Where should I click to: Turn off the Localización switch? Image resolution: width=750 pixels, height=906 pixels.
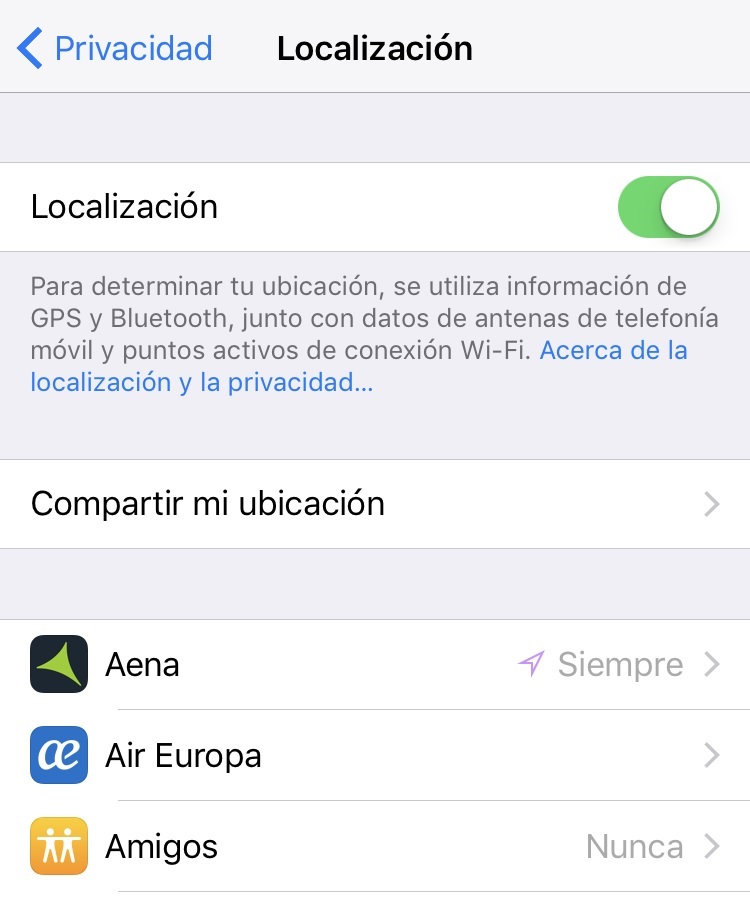pos(668,207)
